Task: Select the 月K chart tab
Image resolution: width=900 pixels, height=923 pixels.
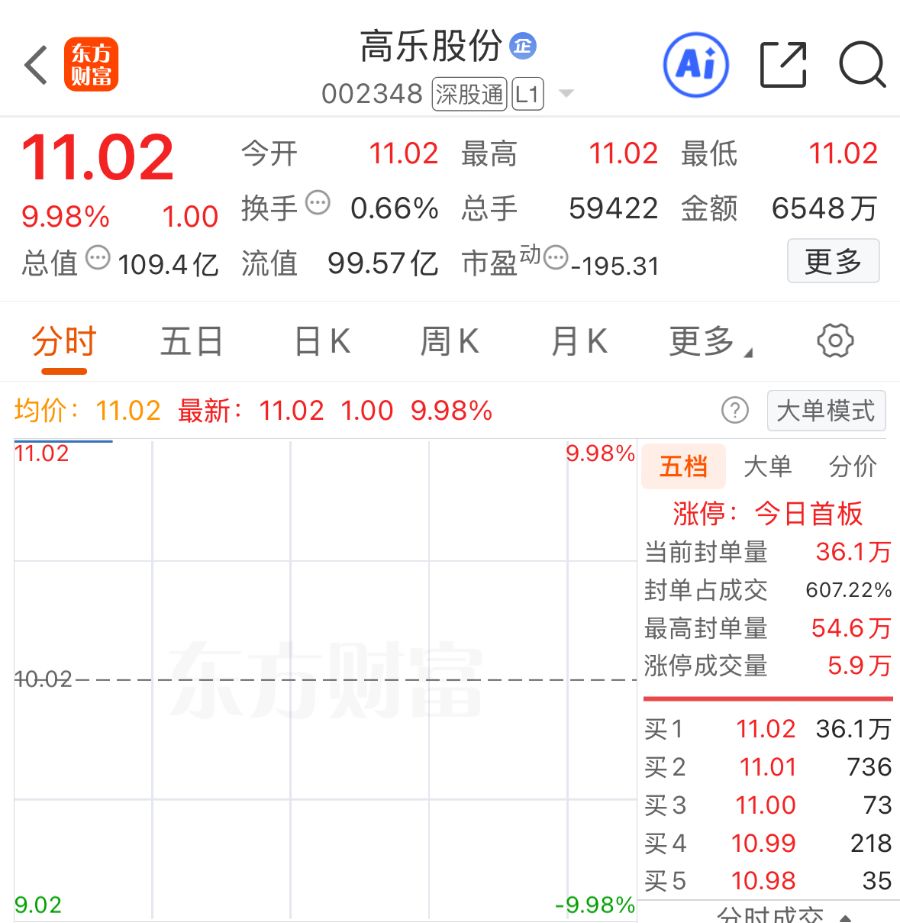Action: click(x=579, y=342)
